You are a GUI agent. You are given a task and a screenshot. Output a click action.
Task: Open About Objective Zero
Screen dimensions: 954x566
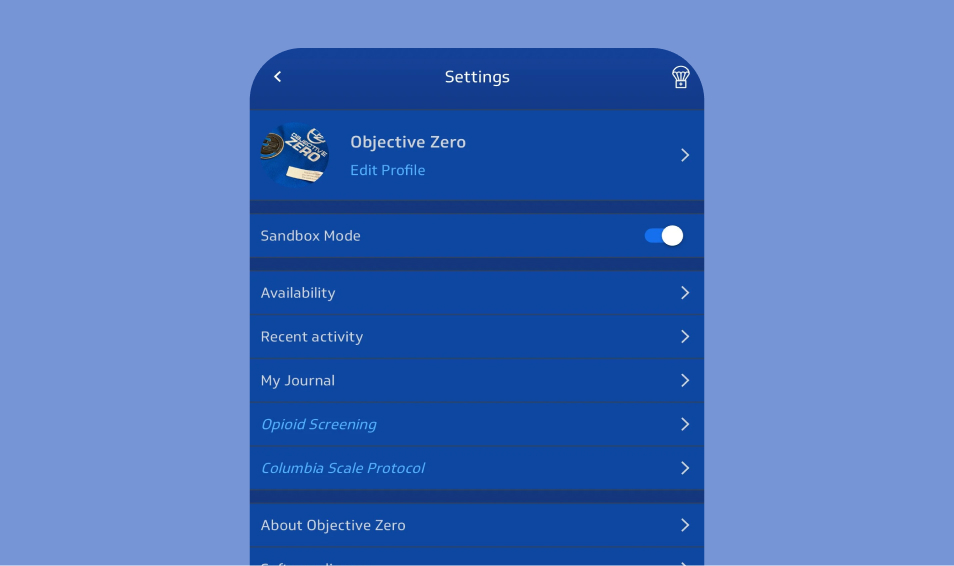click(476, 525)
